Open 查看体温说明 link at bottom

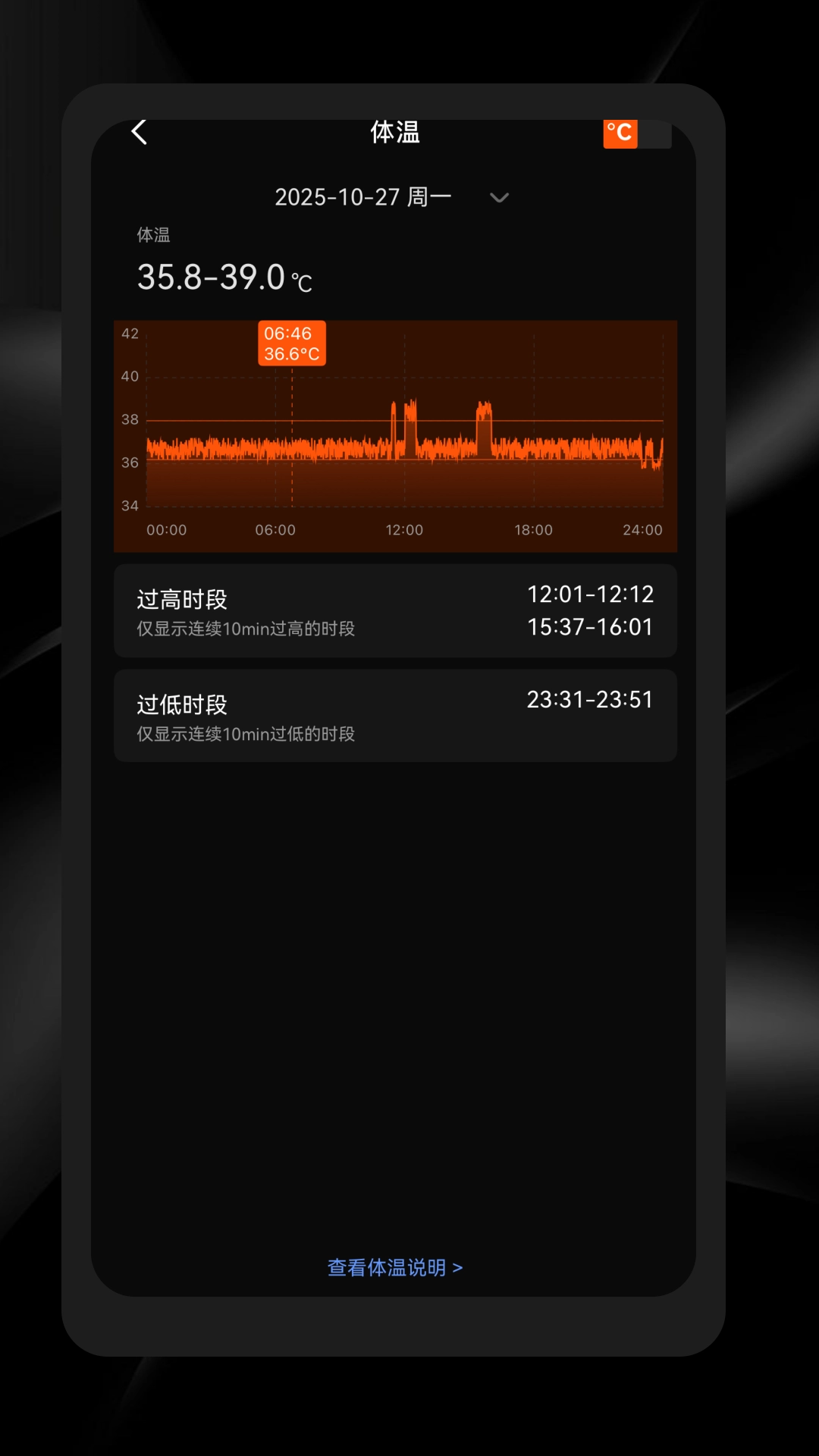point(394,1266)
